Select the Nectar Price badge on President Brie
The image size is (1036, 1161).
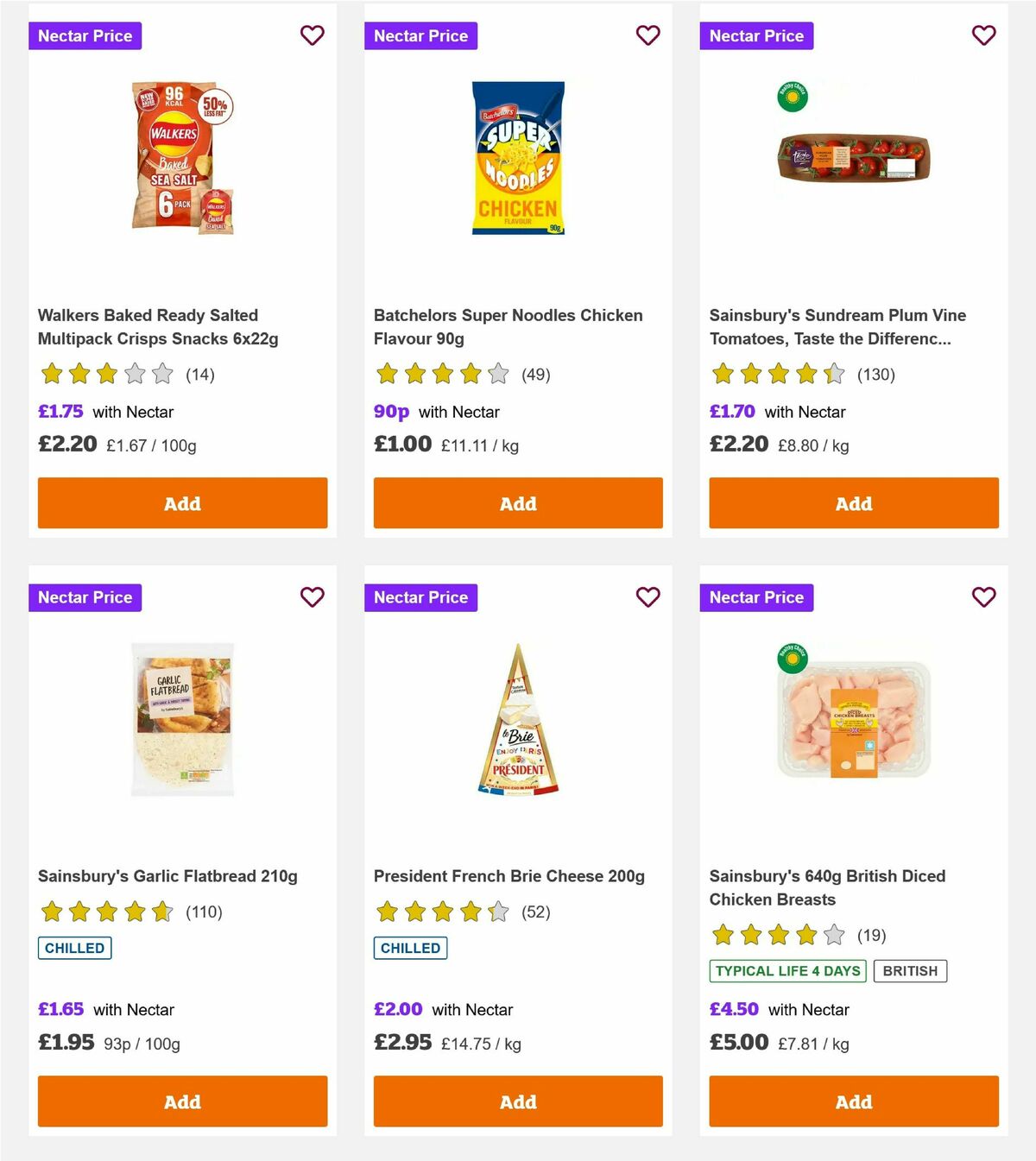coord(420,596)
